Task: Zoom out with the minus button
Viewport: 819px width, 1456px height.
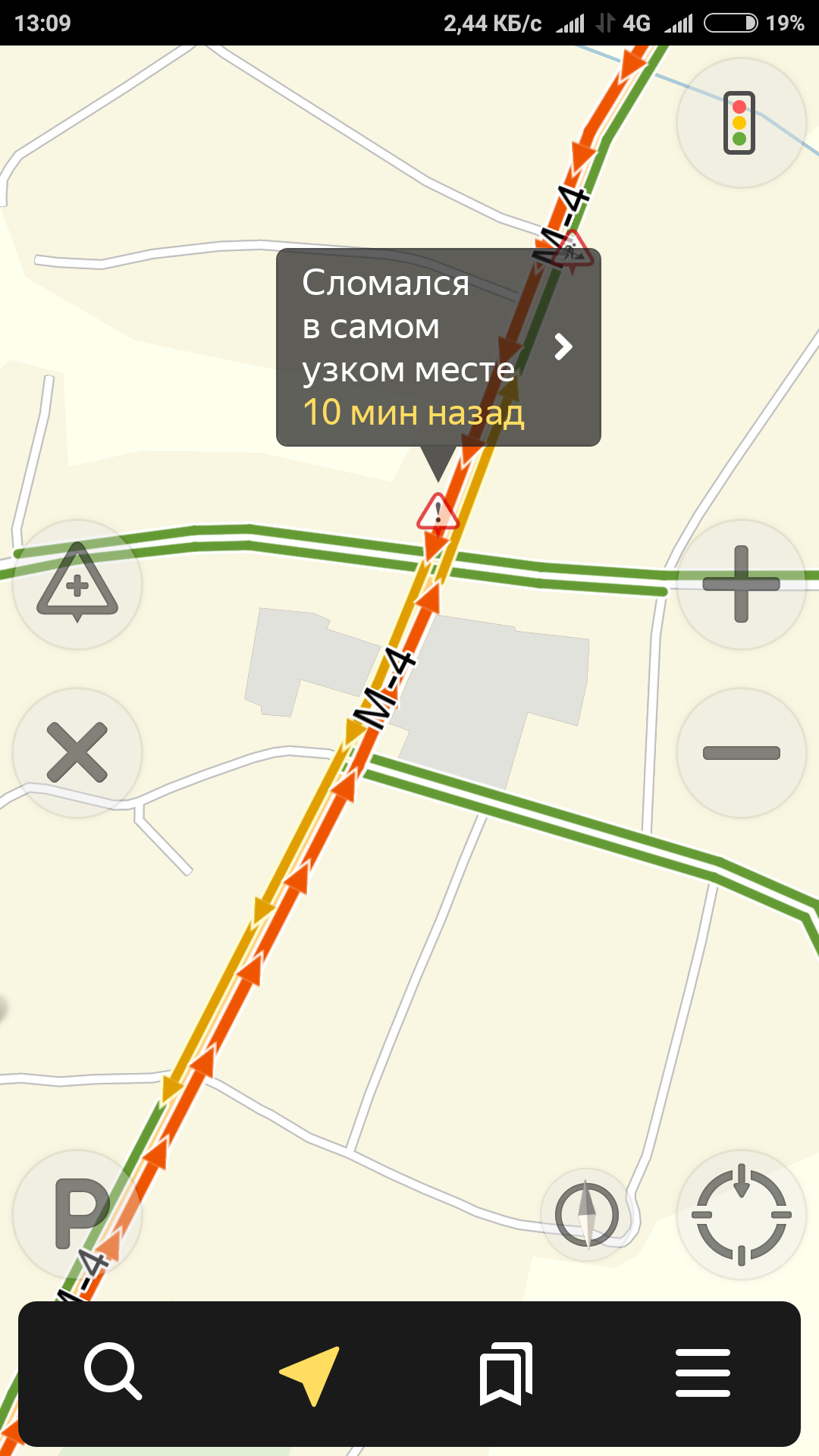Action: (741, 752)
